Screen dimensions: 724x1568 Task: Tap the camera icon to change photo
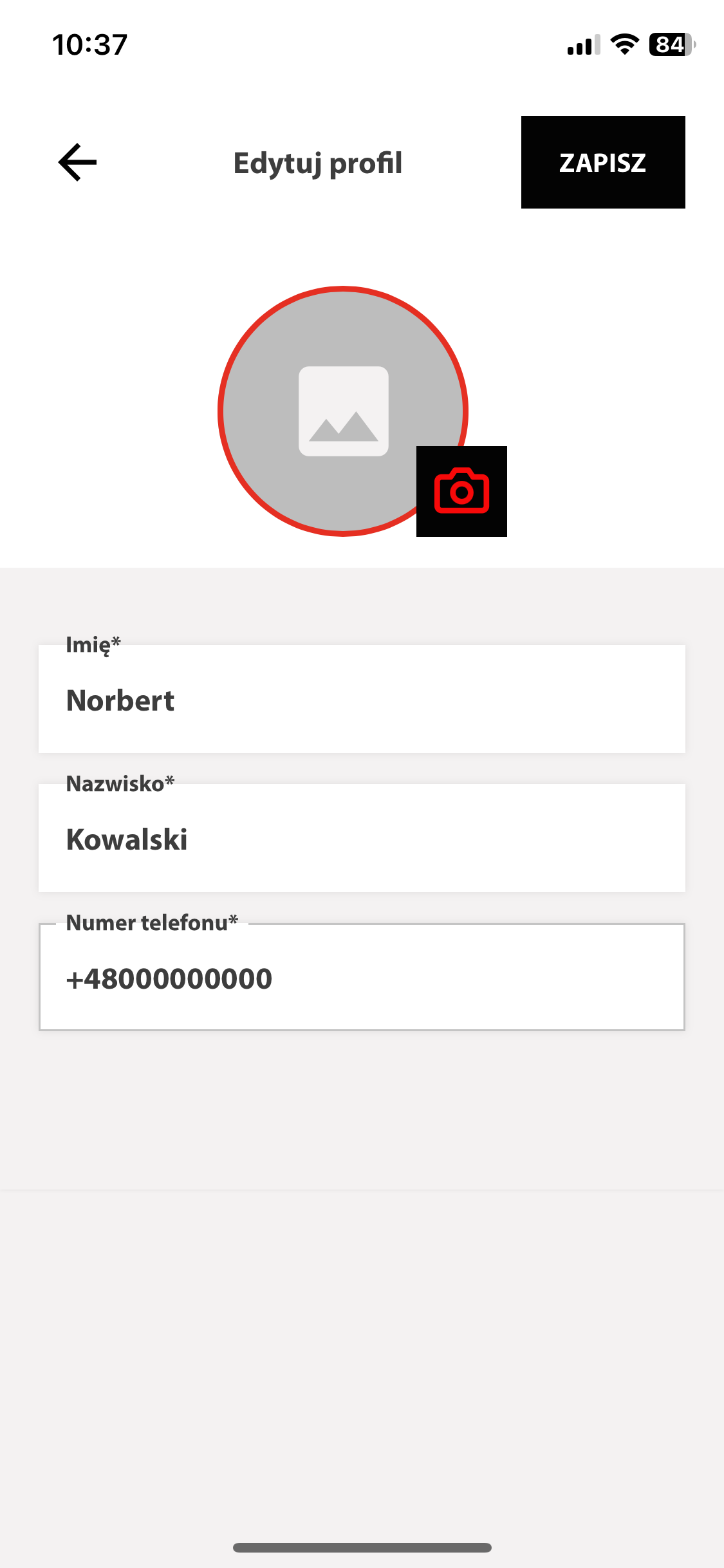461,491
